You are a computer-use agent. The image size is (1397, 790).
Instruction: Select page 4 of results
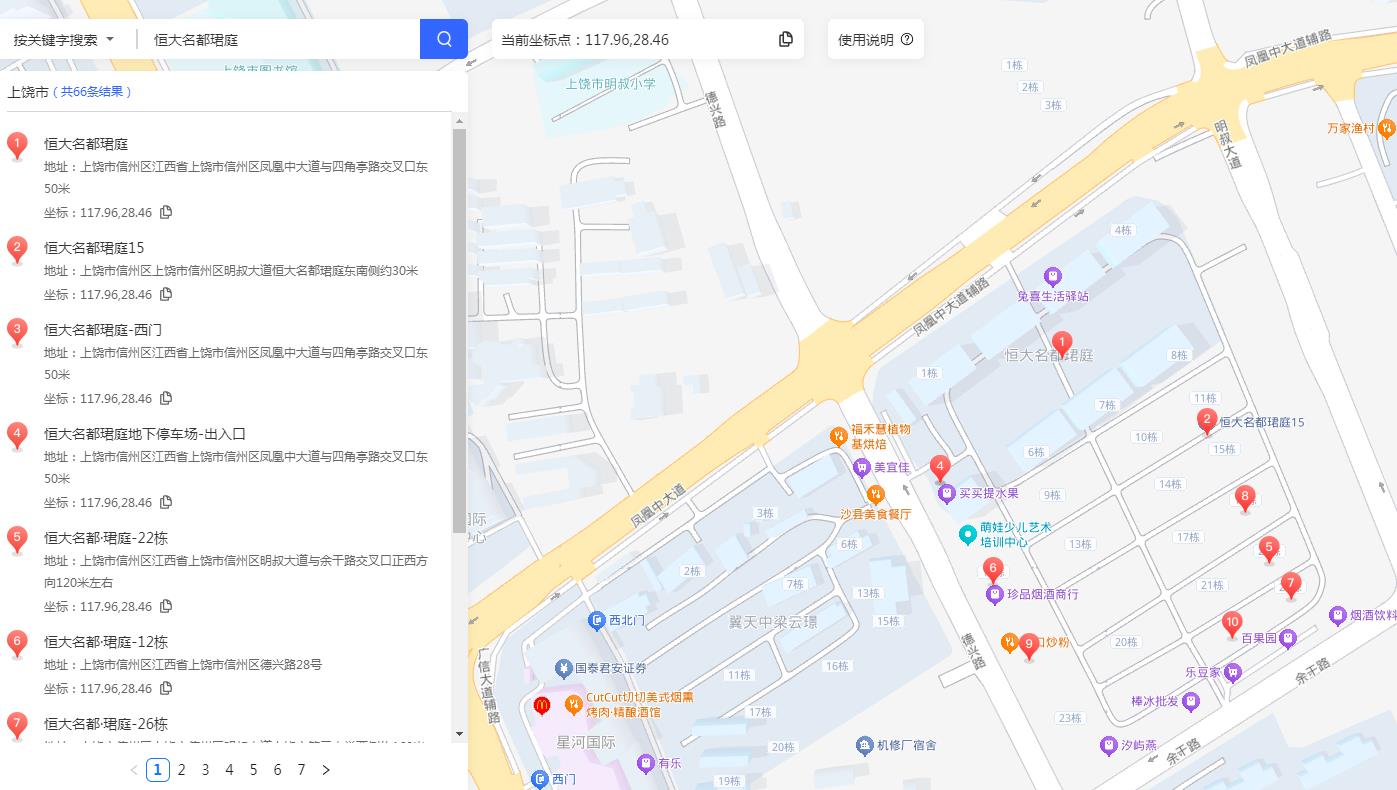click(229, 770)
